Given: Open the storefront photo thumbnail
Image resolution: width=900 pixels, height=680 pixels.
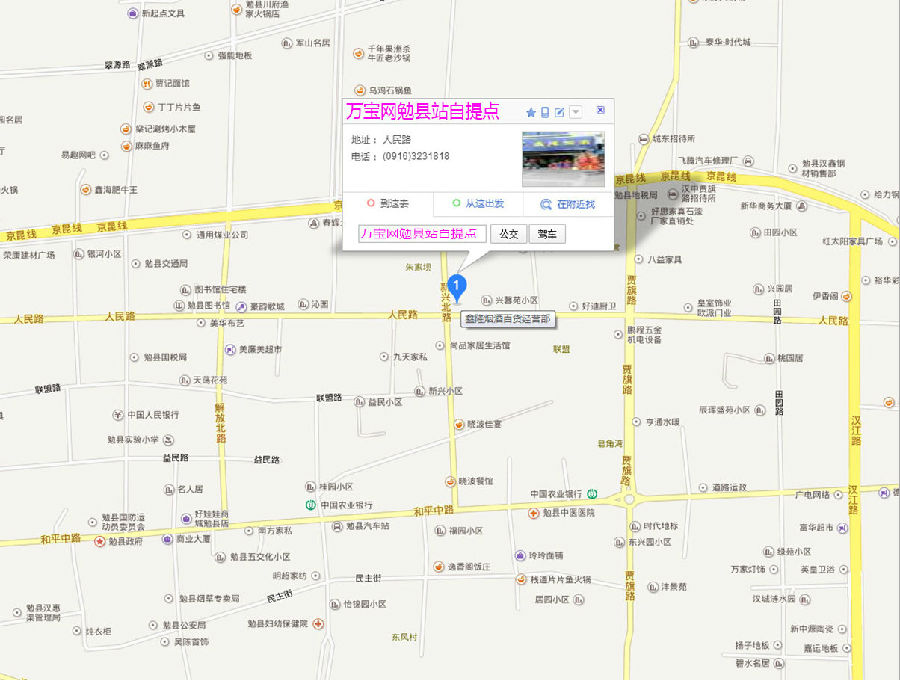Looking at the screenshot, I should [x=564, y=158].
